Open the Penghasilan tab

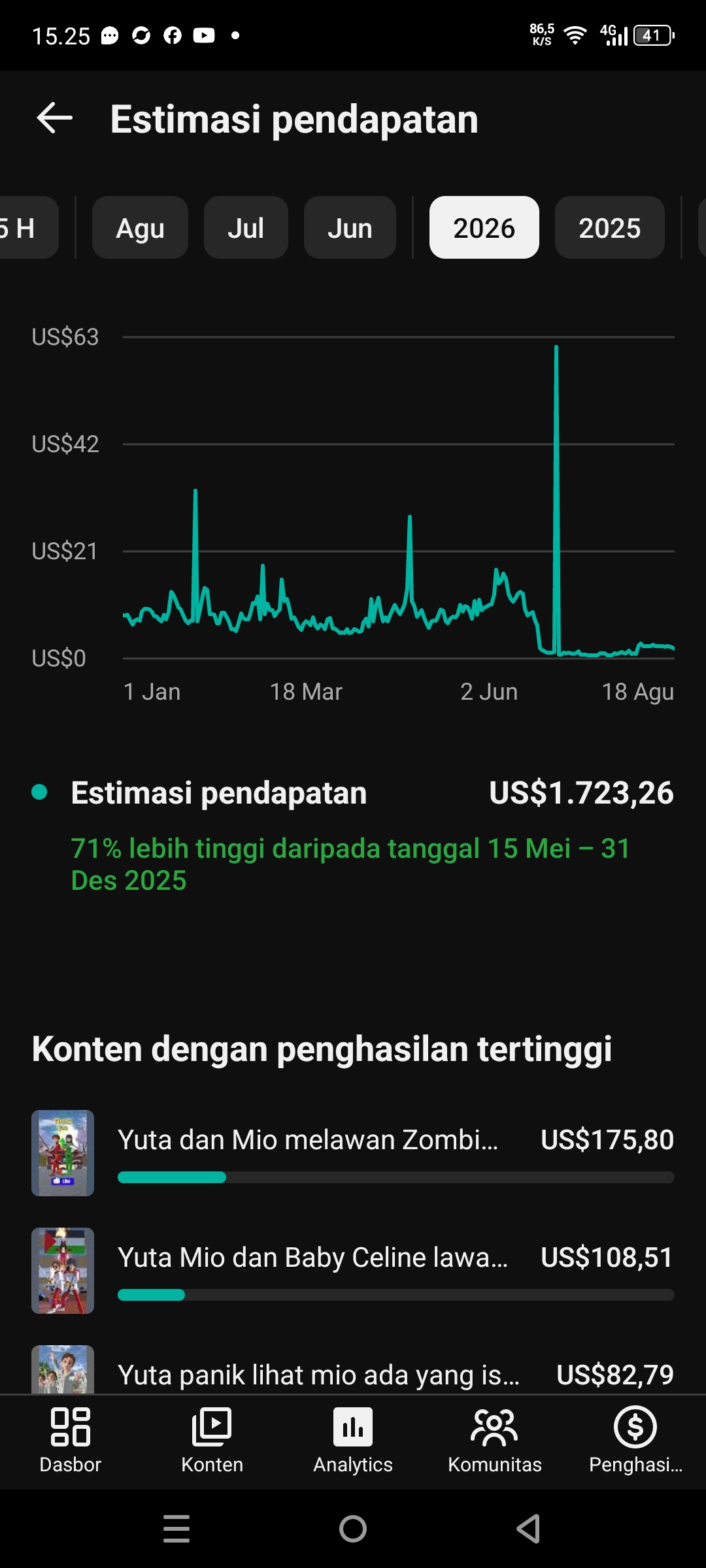pos(635,1441)
